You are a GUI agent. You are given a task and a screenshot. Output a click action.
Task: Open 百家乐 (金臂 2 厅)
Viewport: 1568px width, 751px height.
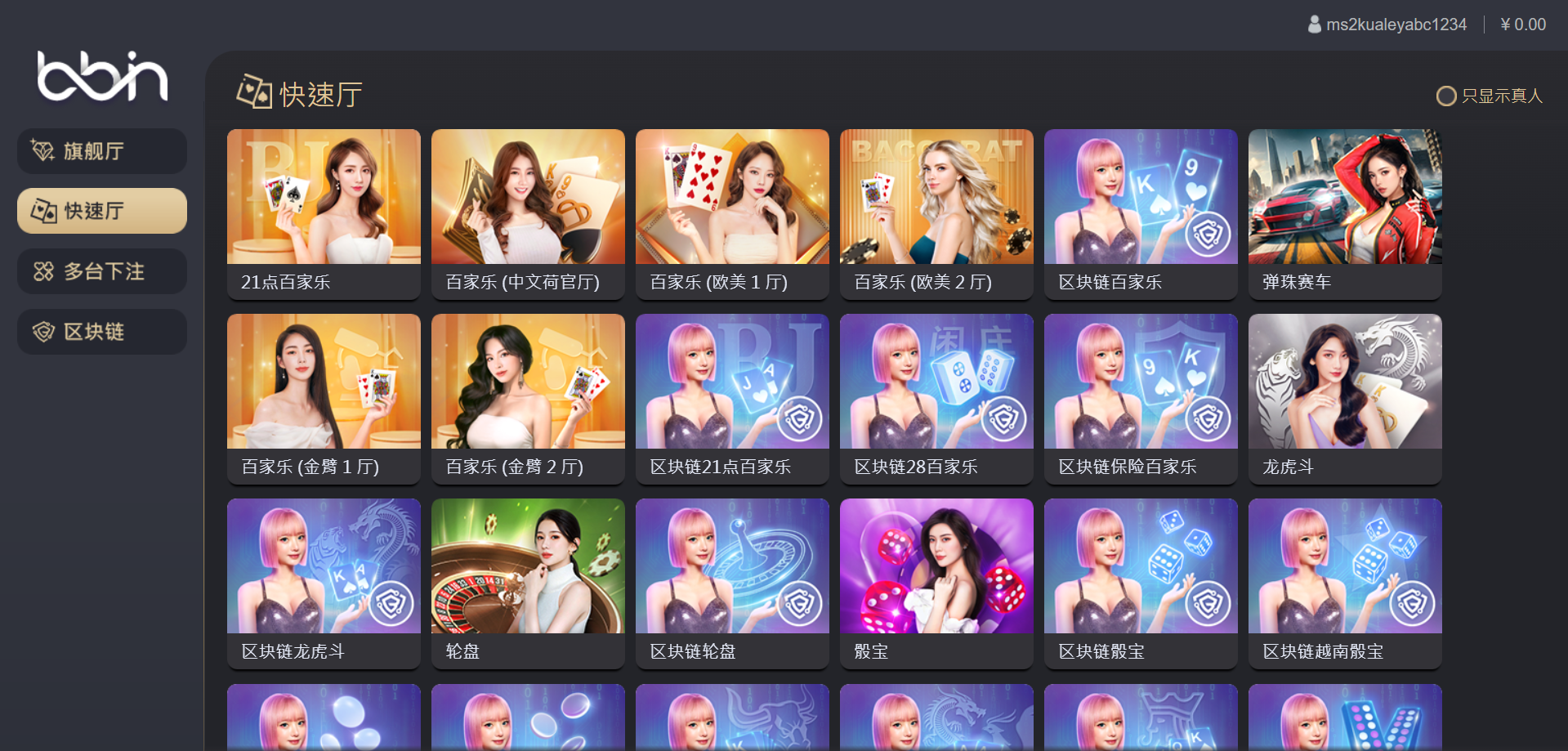pos(528,399)
